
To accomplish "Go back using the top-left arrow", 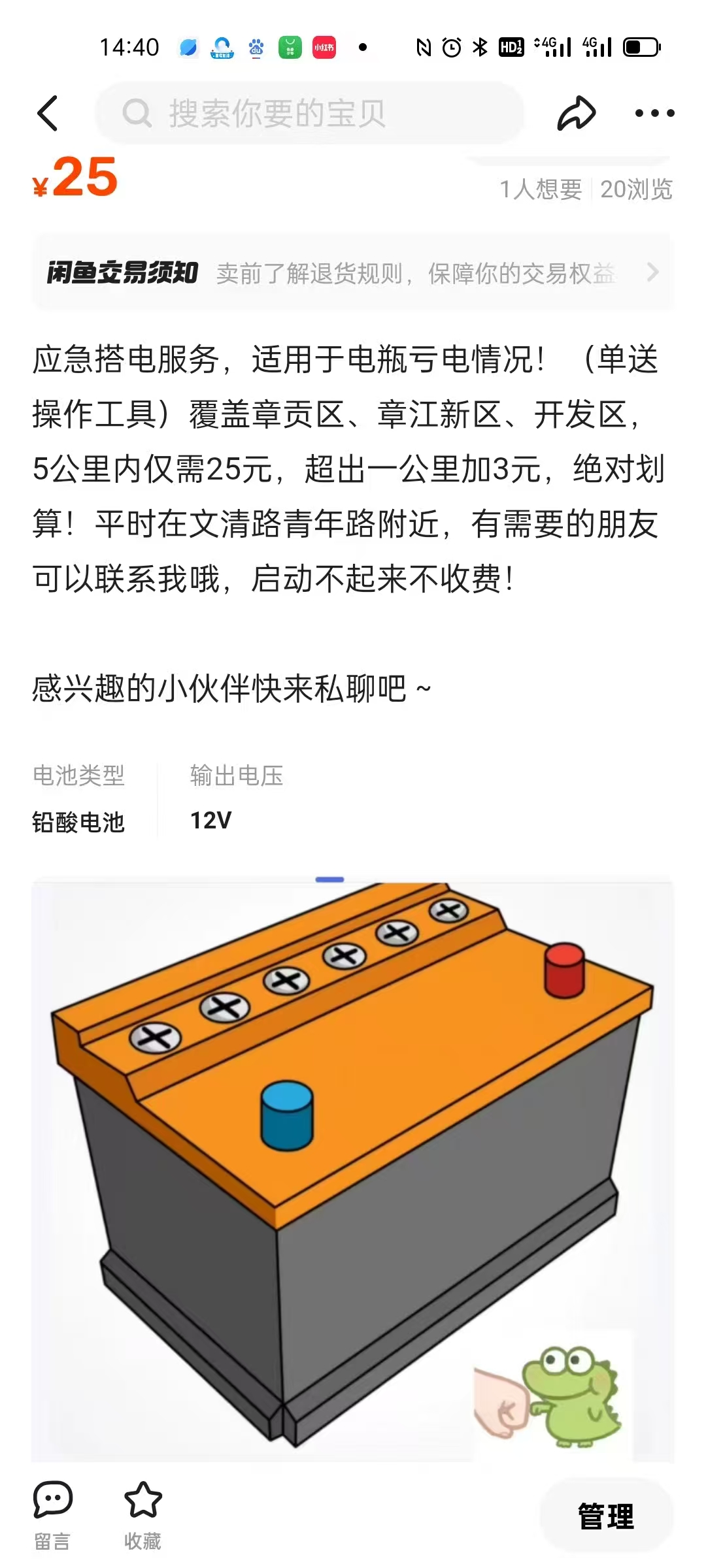I will (x=48, y=113).
